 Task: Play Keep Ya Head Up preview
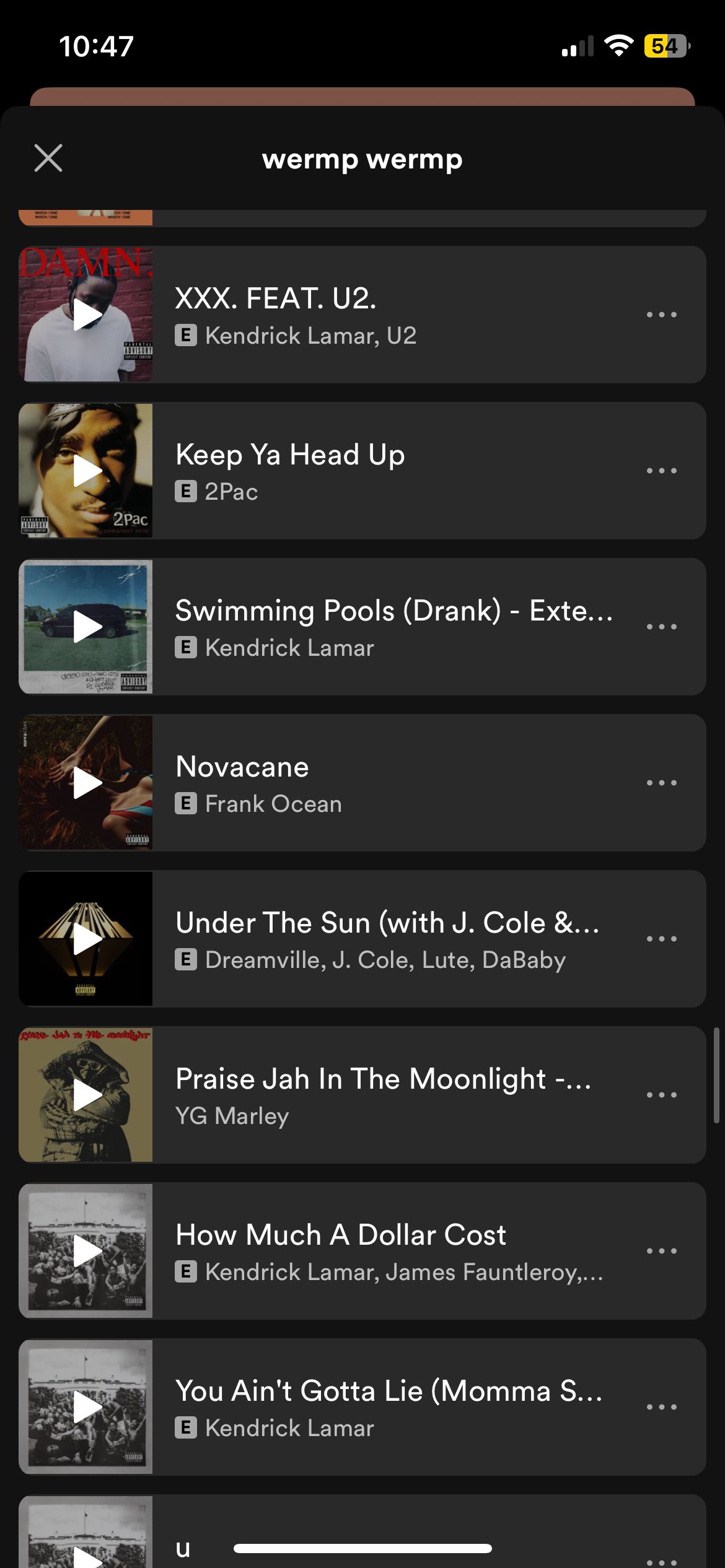87,471
